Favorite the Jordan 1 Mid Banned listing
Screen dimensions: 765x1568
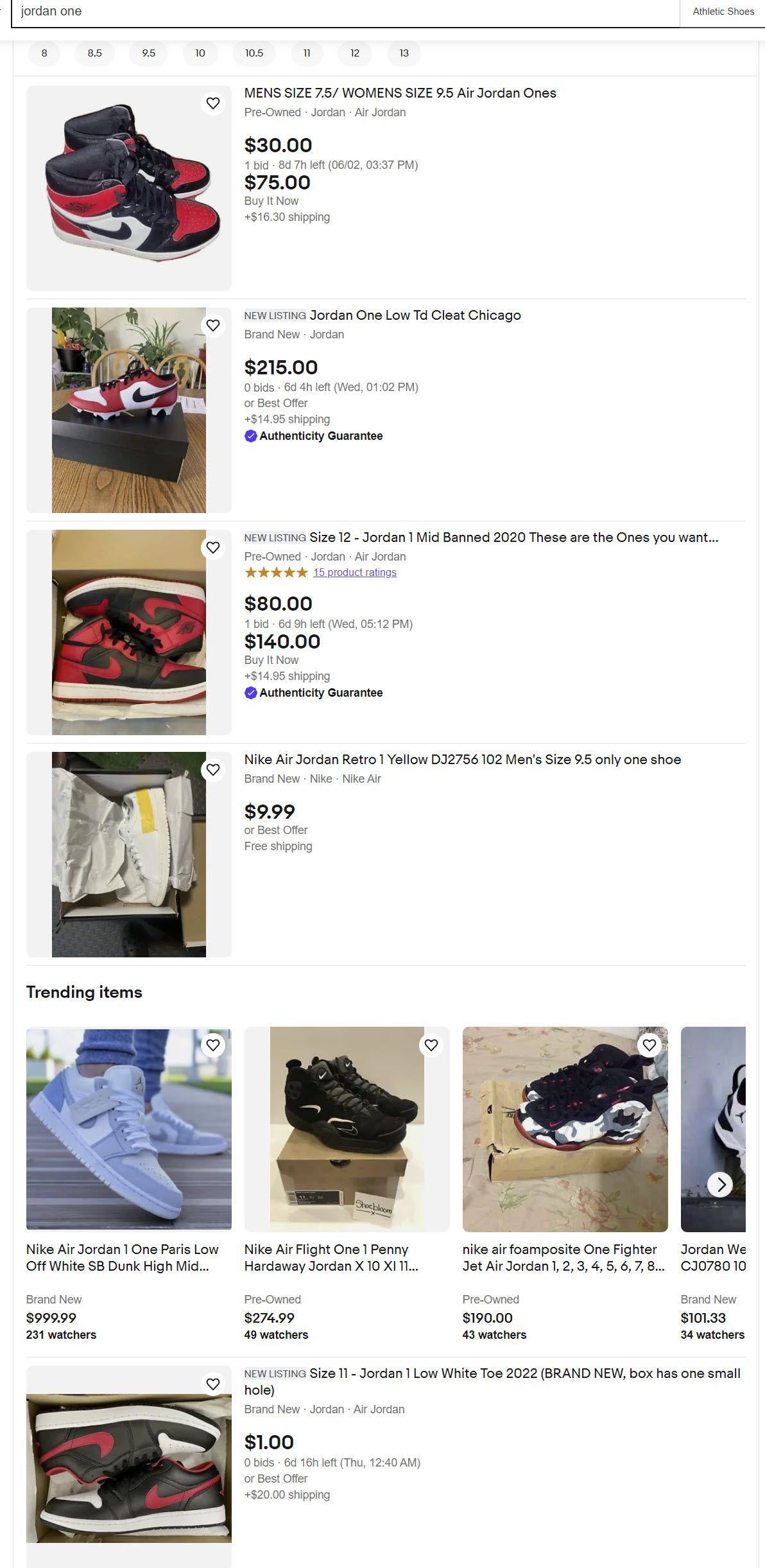(213, 548)
